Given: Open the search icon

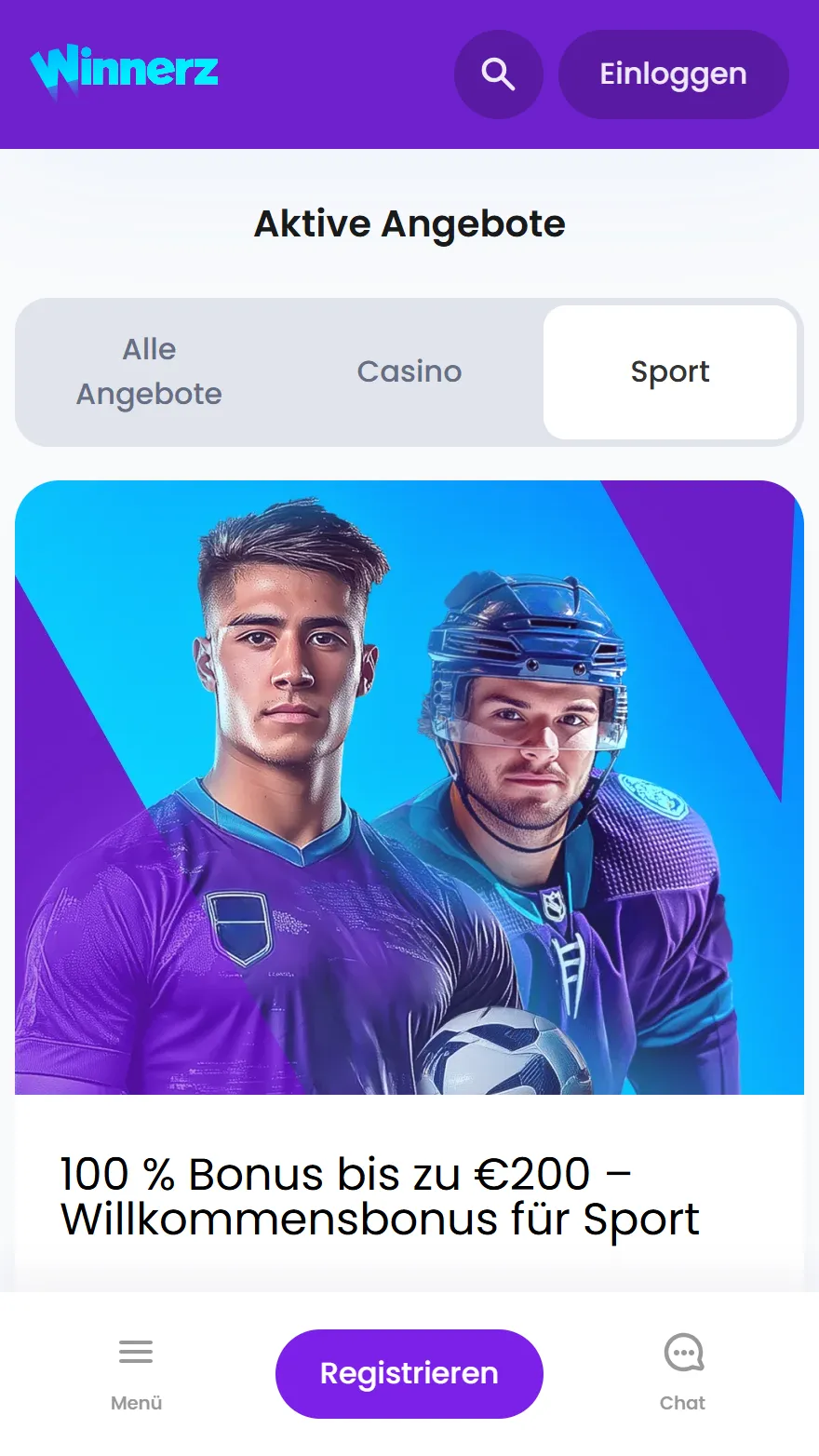Looking at the screenshot, I should pos(498,74).
